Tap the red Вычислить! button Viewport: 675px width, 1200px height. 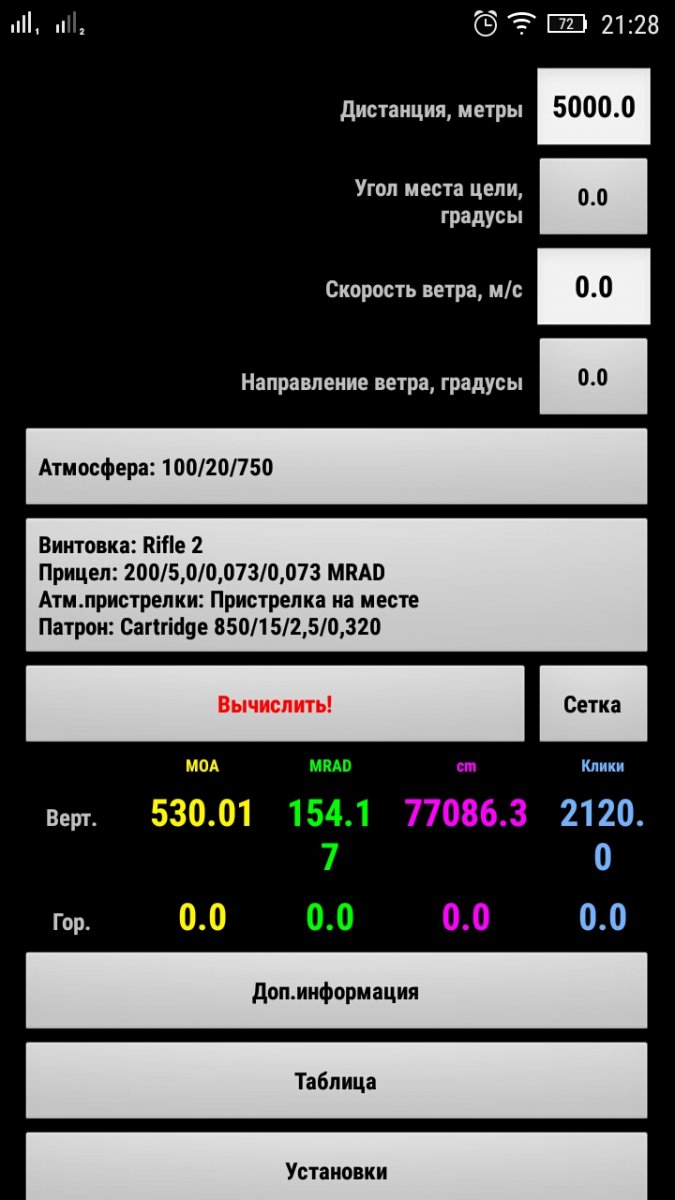275,704
